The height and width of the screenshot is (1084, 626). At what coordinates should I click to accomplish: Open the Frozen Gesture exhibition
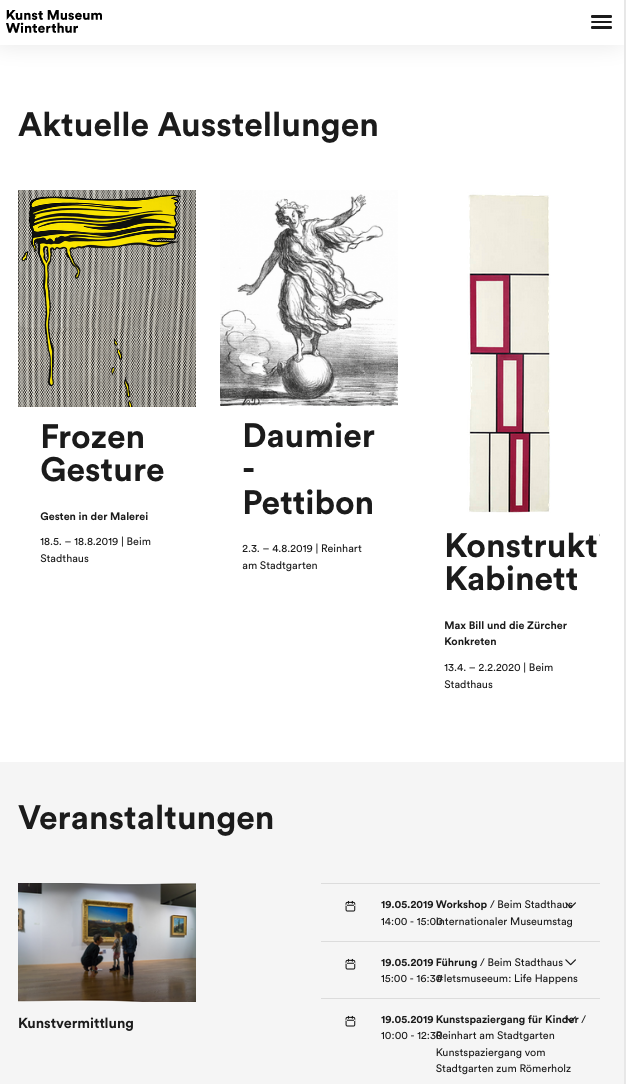click(x=107, y=298)
